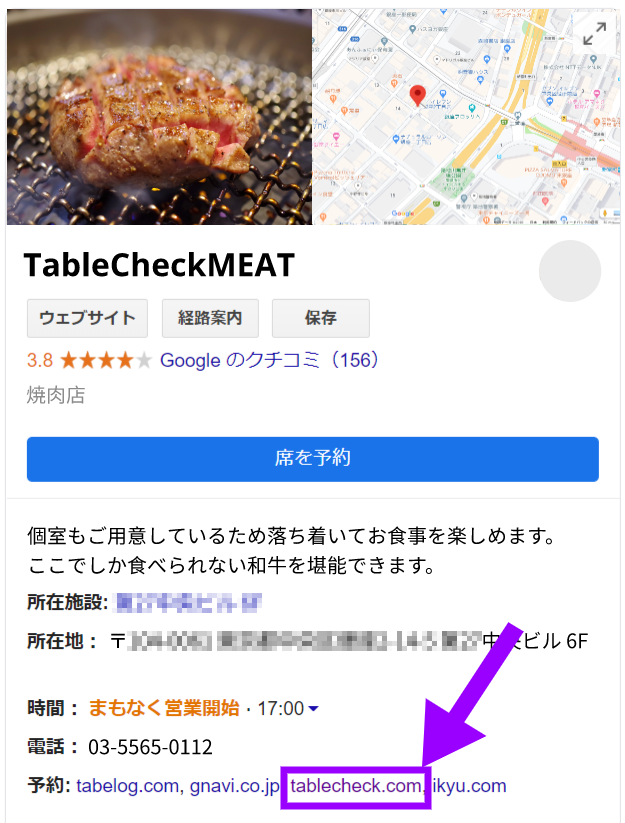Viewport: 625px width, 823px height.
Task: Open Google のクチコミ (156) reviews
Action: (270, 360)
